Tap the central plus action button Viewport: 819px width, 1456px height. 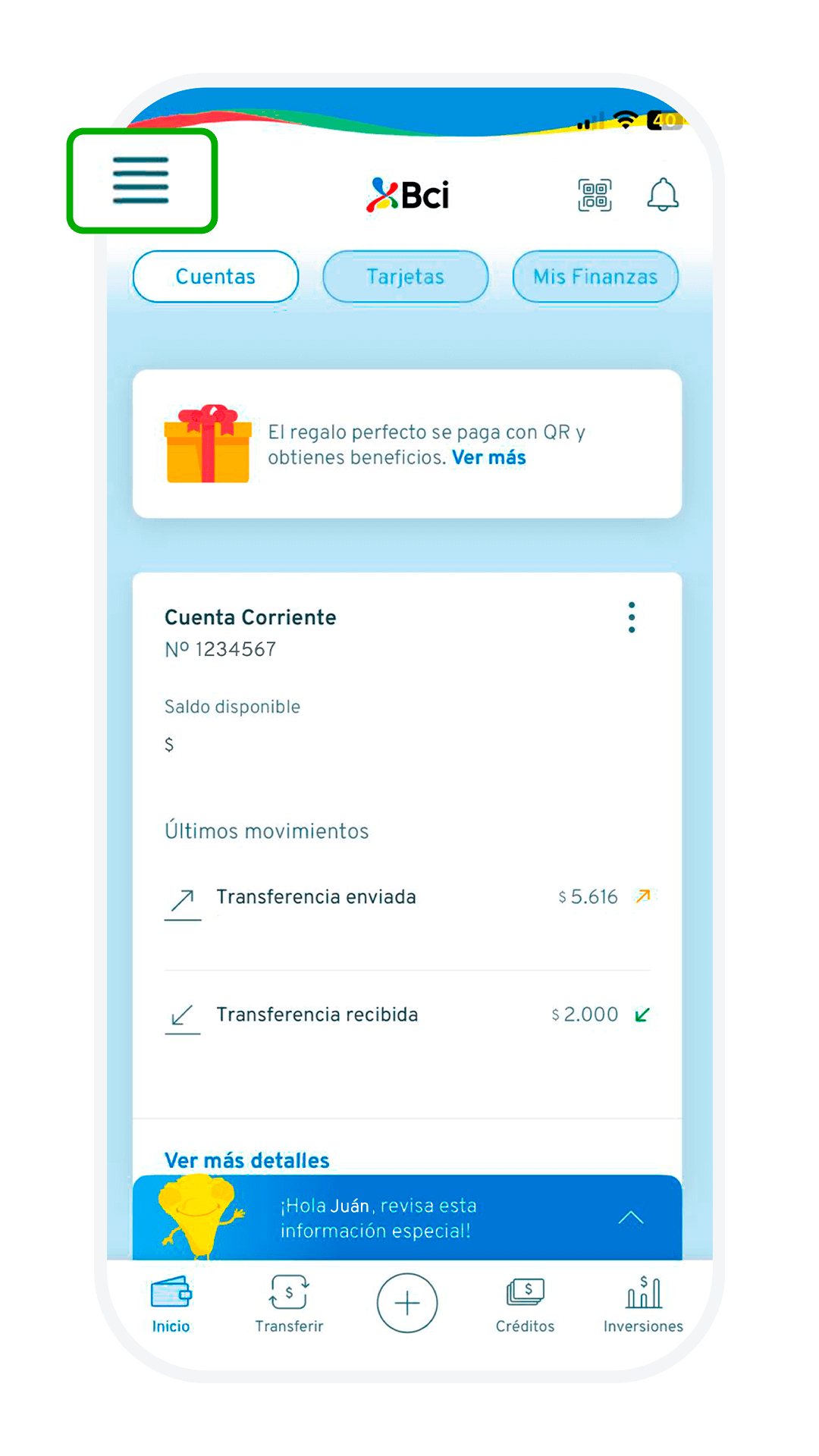[406, 1302]
